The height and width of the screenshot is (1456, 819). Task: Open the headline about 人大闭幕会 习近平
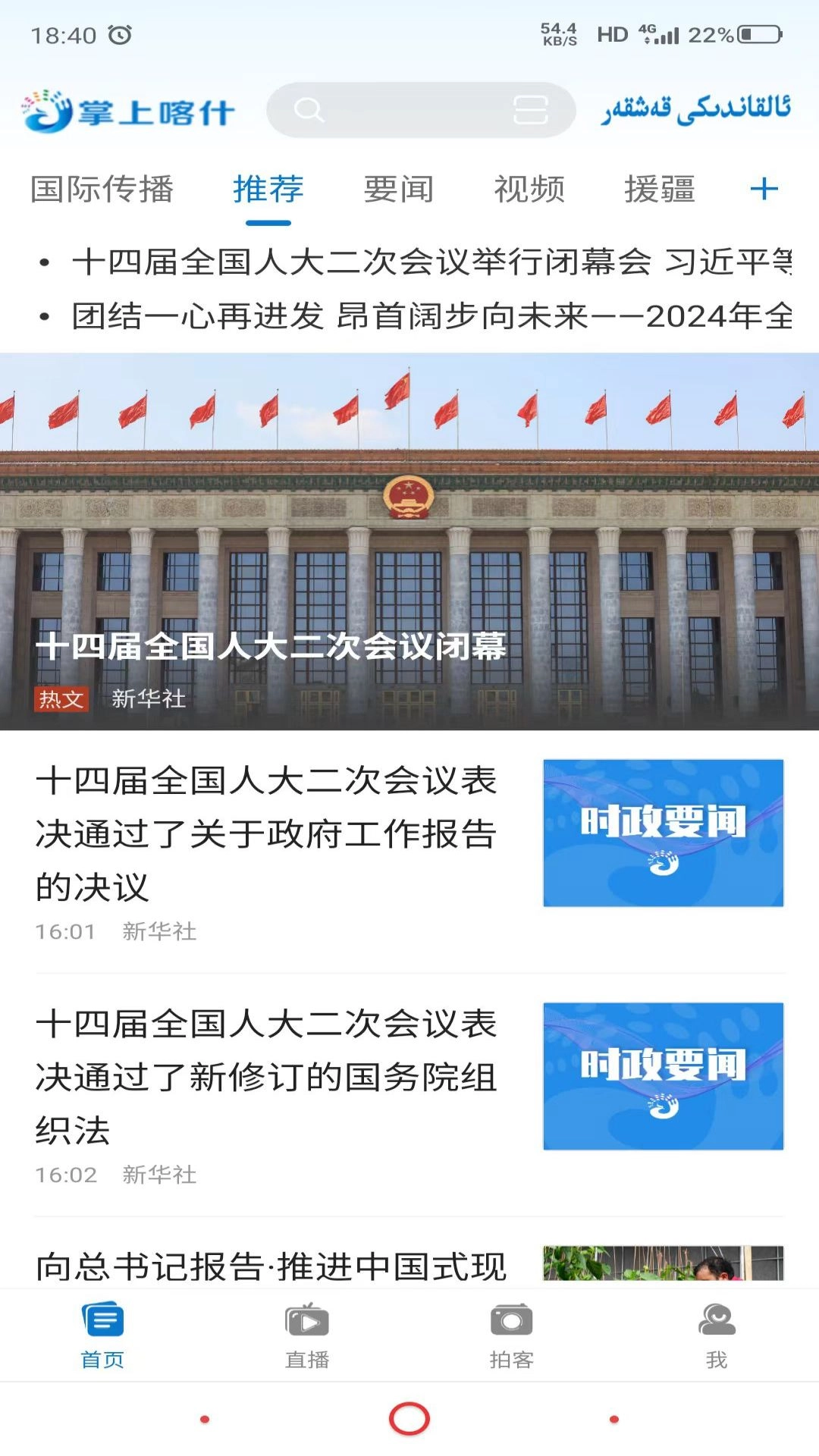click(409, 262)
